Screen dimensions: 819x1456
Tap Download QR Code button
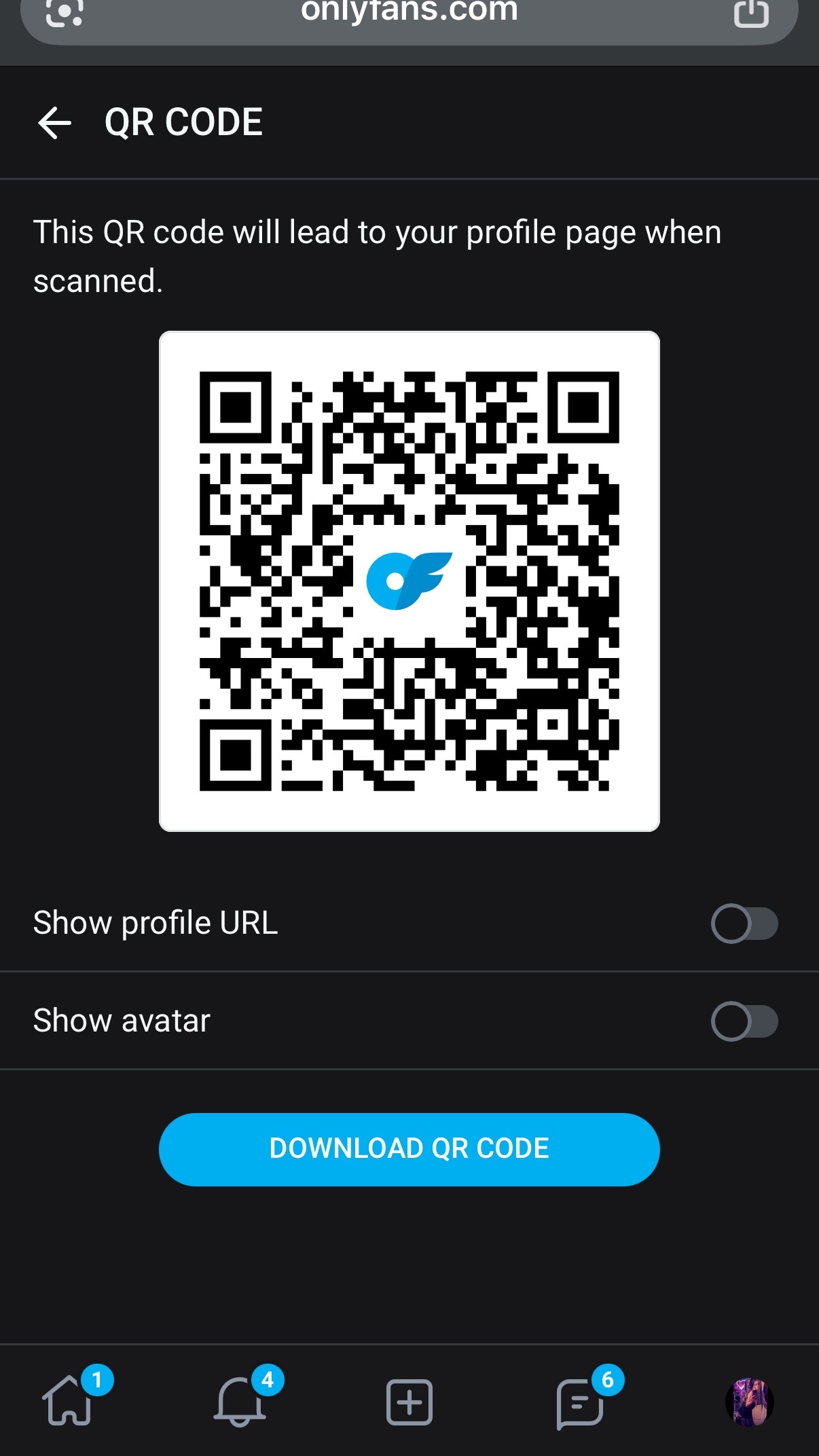click(x=409, y=1149)
